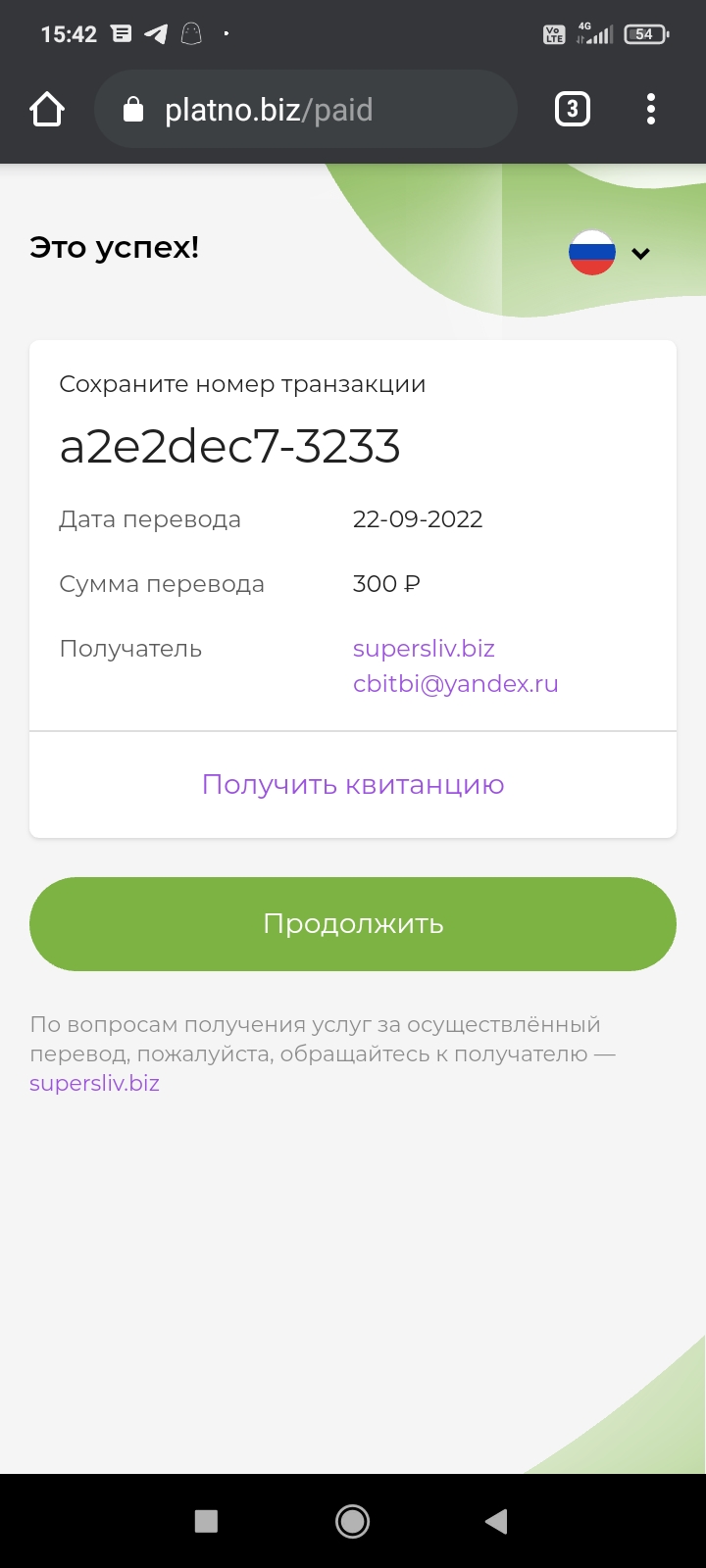The image size is (706, 1568).
Task: Open supersliv.biz link in the footer note
Action: coord(94,1084)
